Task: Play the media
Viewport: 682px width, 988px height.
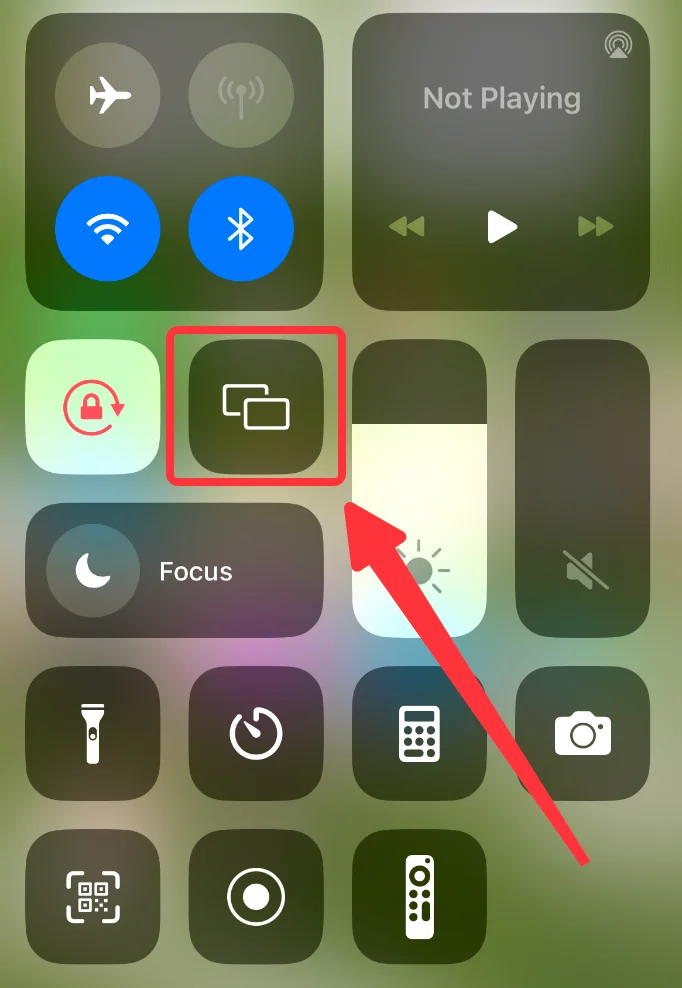Action: coord(501,227)
